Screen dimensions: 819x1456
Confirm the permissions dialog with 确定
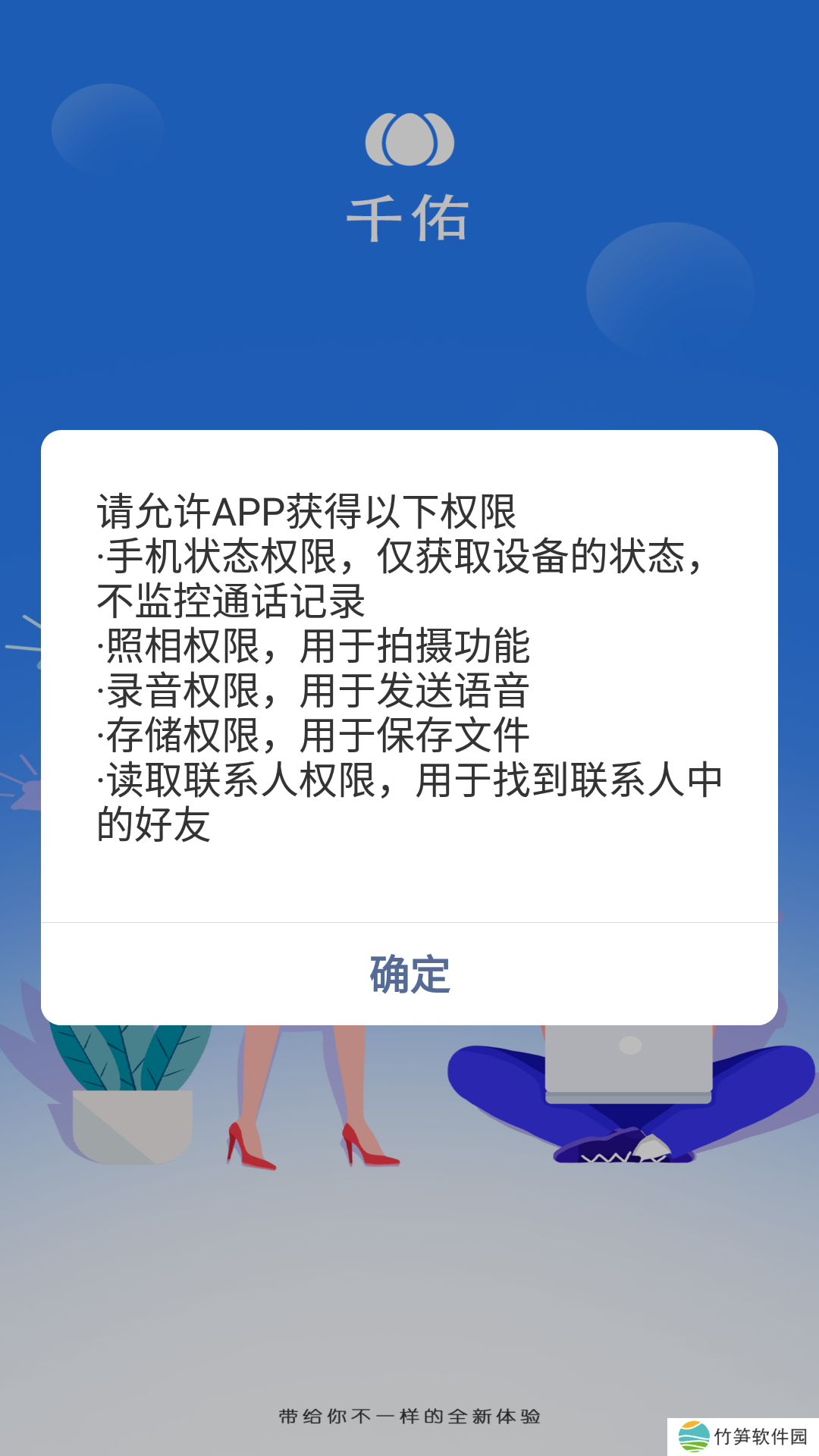(x=409, y=974)
